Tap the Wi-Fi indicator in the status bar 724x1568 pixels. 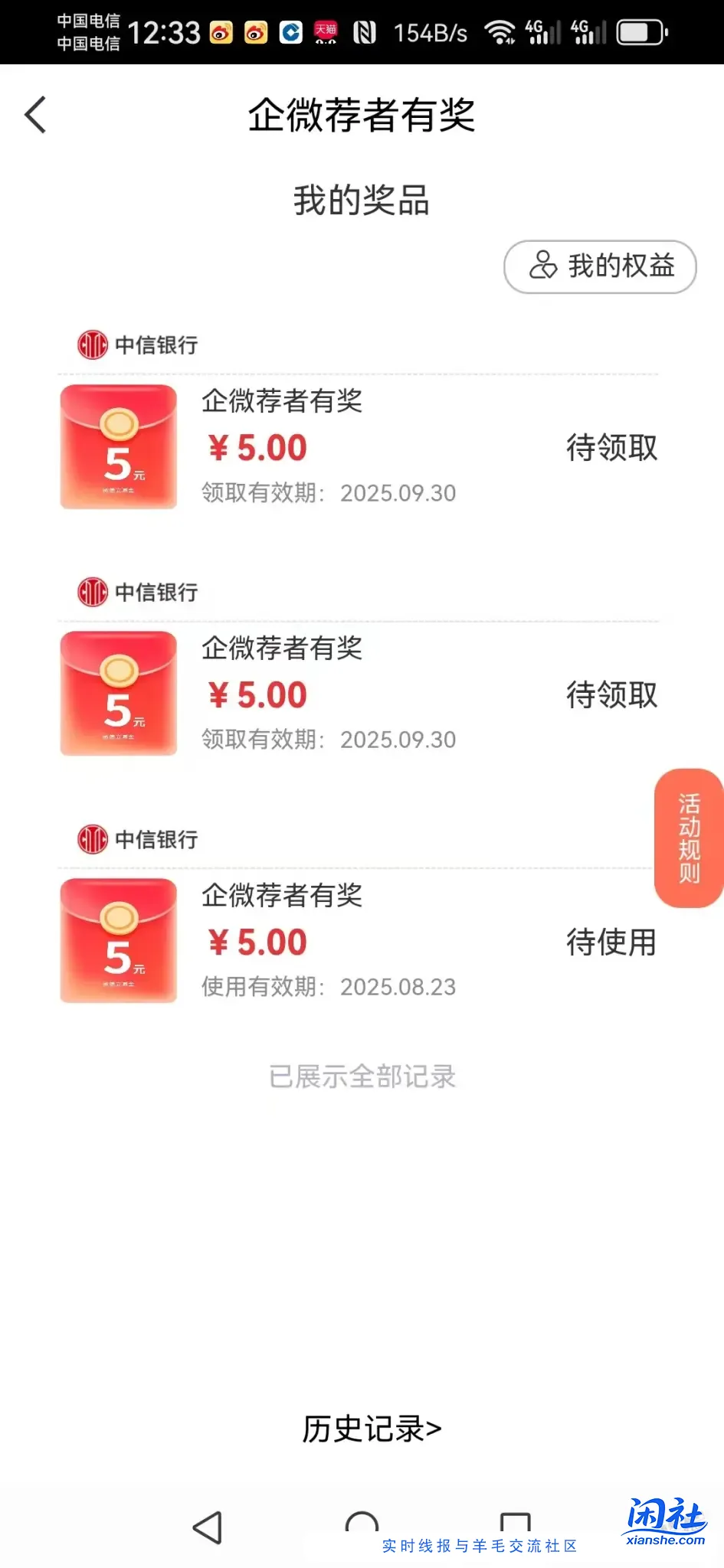point(499,31)
